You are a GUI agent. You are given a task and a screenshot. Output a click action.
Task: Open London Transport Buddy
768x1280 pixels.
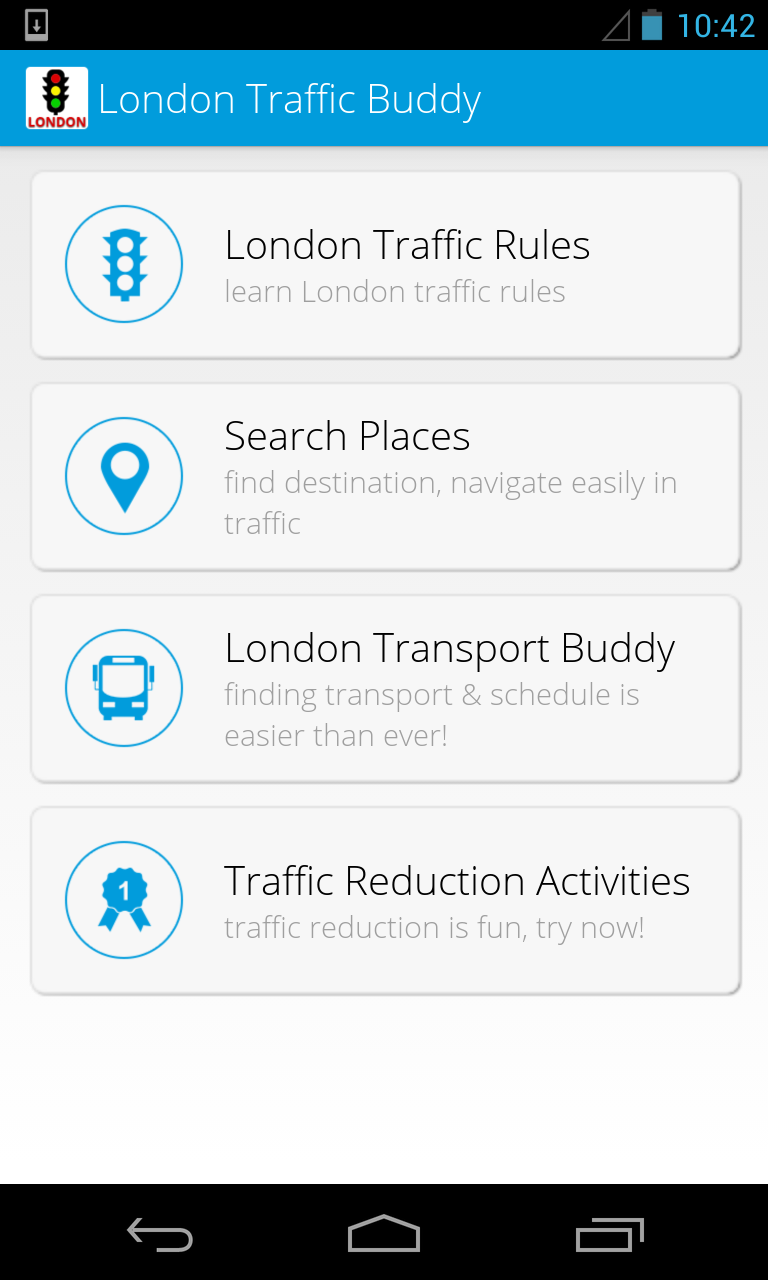pos(385,689)
